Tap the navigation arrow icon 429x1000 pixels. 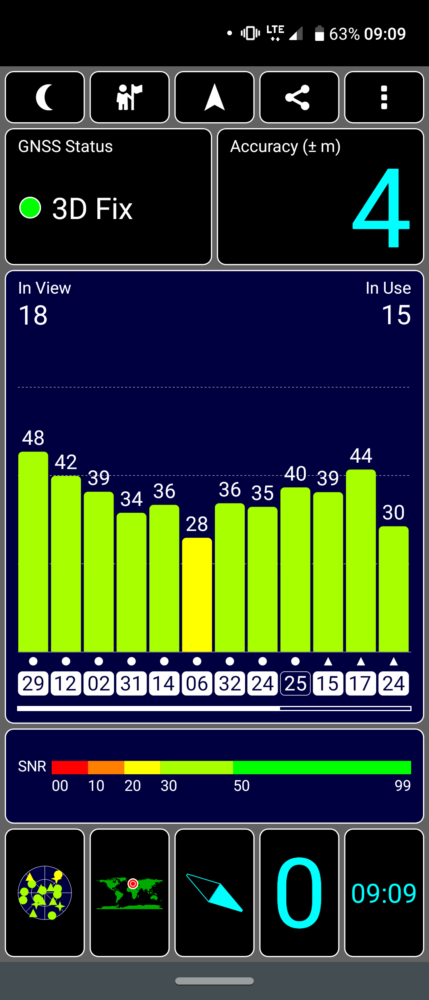[x=214, y=97]
